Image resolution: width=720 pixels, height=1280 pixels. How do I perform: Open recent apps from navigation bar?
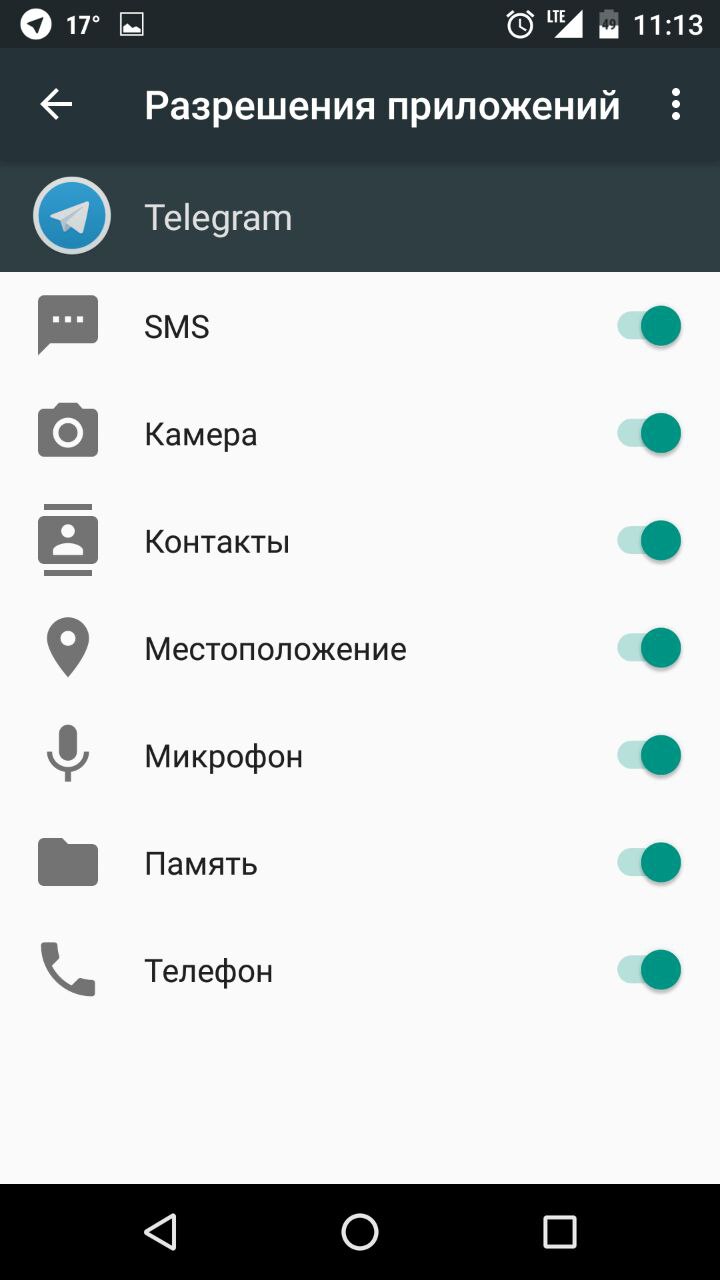tap(560, 1232)
